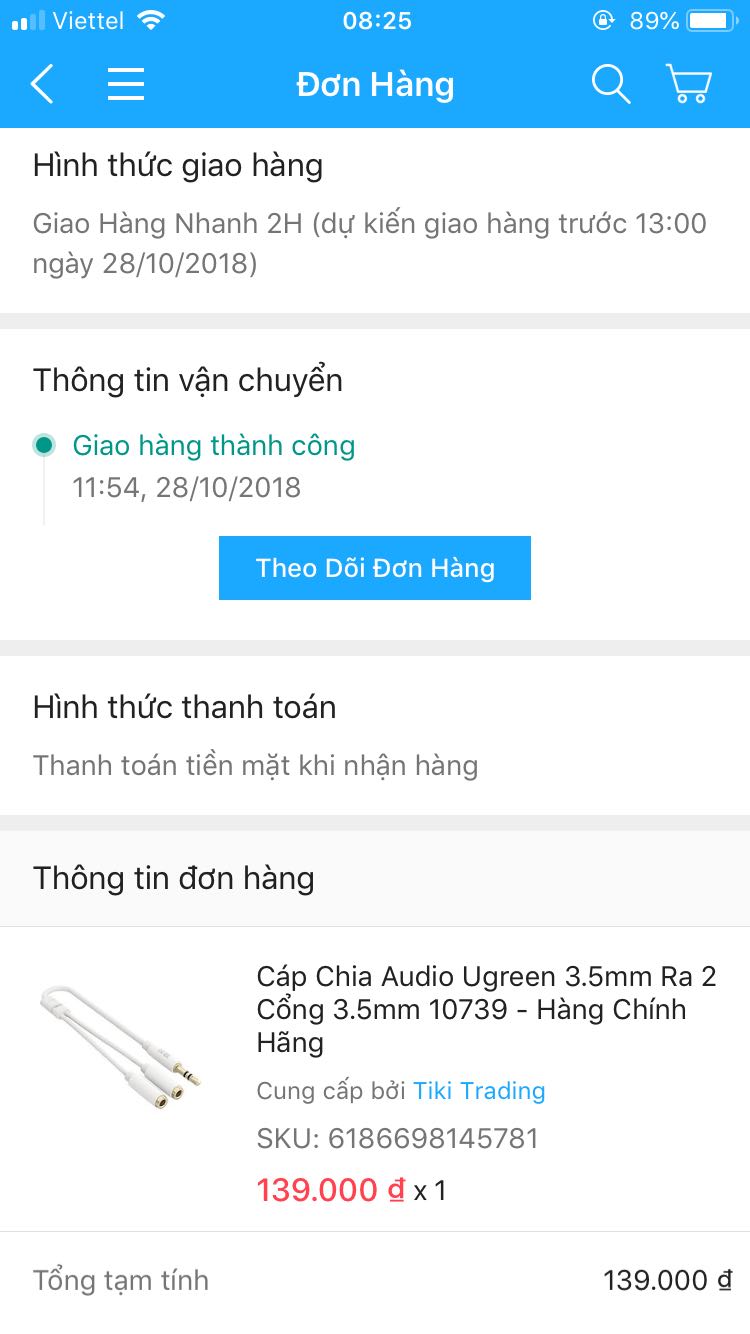The height and width of the screenshot is (1334, 750).
Task: Open the shopping cart icon
Action: (688, 84)
